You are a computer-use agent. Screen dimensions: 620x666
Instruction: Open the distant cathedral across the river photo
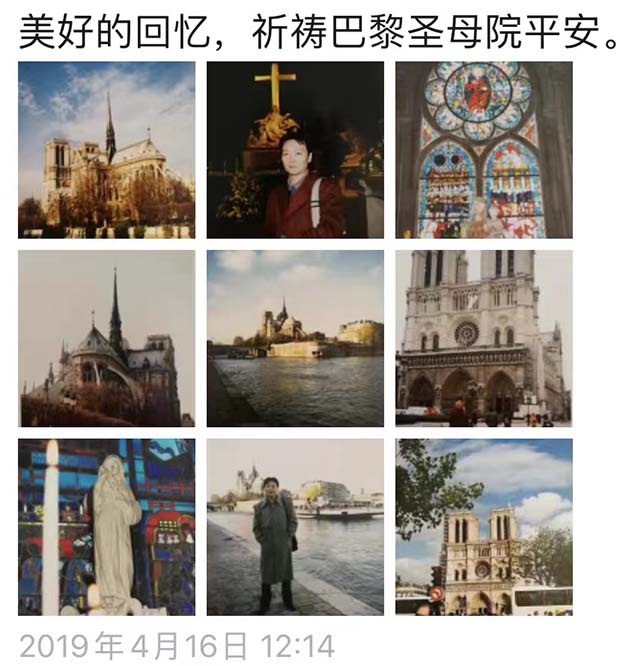point(295,338)
